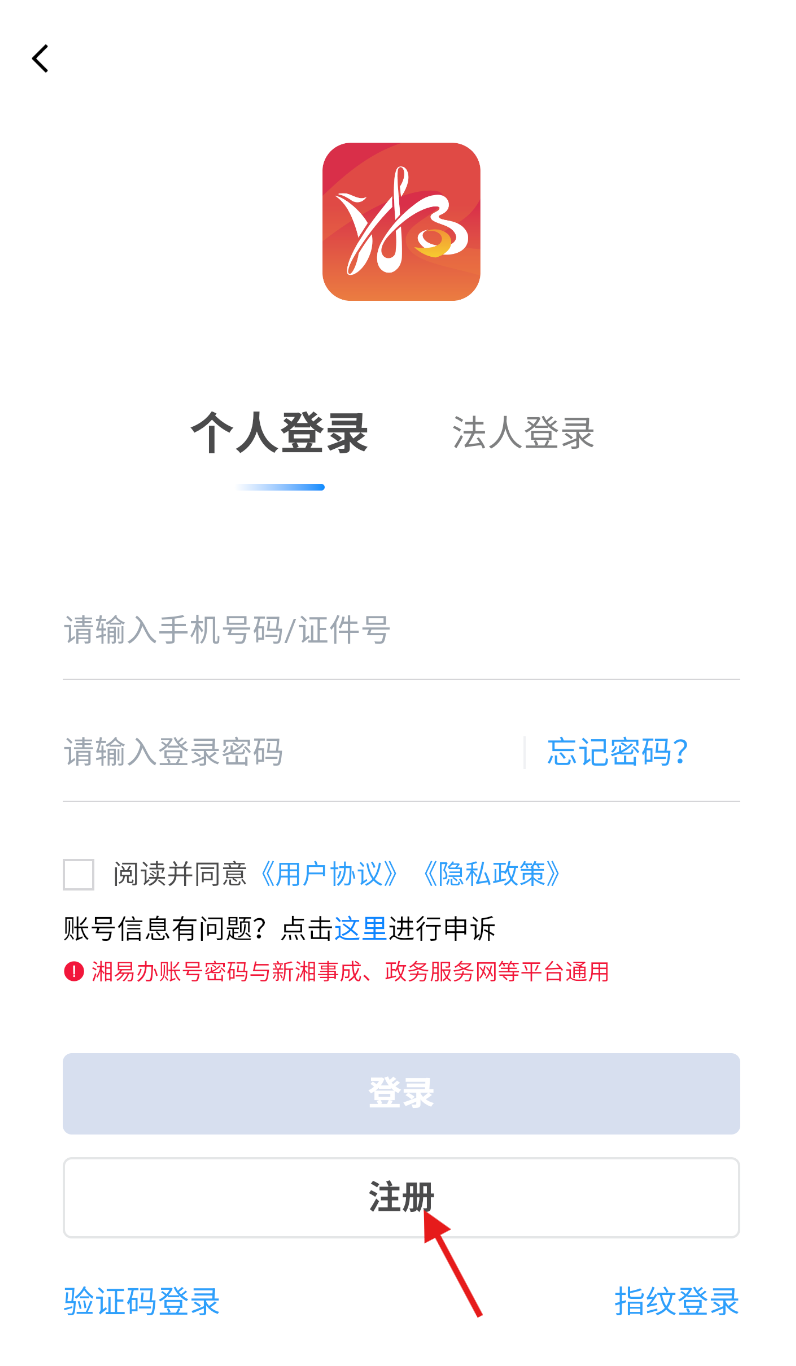This screenshot has height=1366, width=796.
Task: Tap the 注册 button to register
Action: [401, 1198]
